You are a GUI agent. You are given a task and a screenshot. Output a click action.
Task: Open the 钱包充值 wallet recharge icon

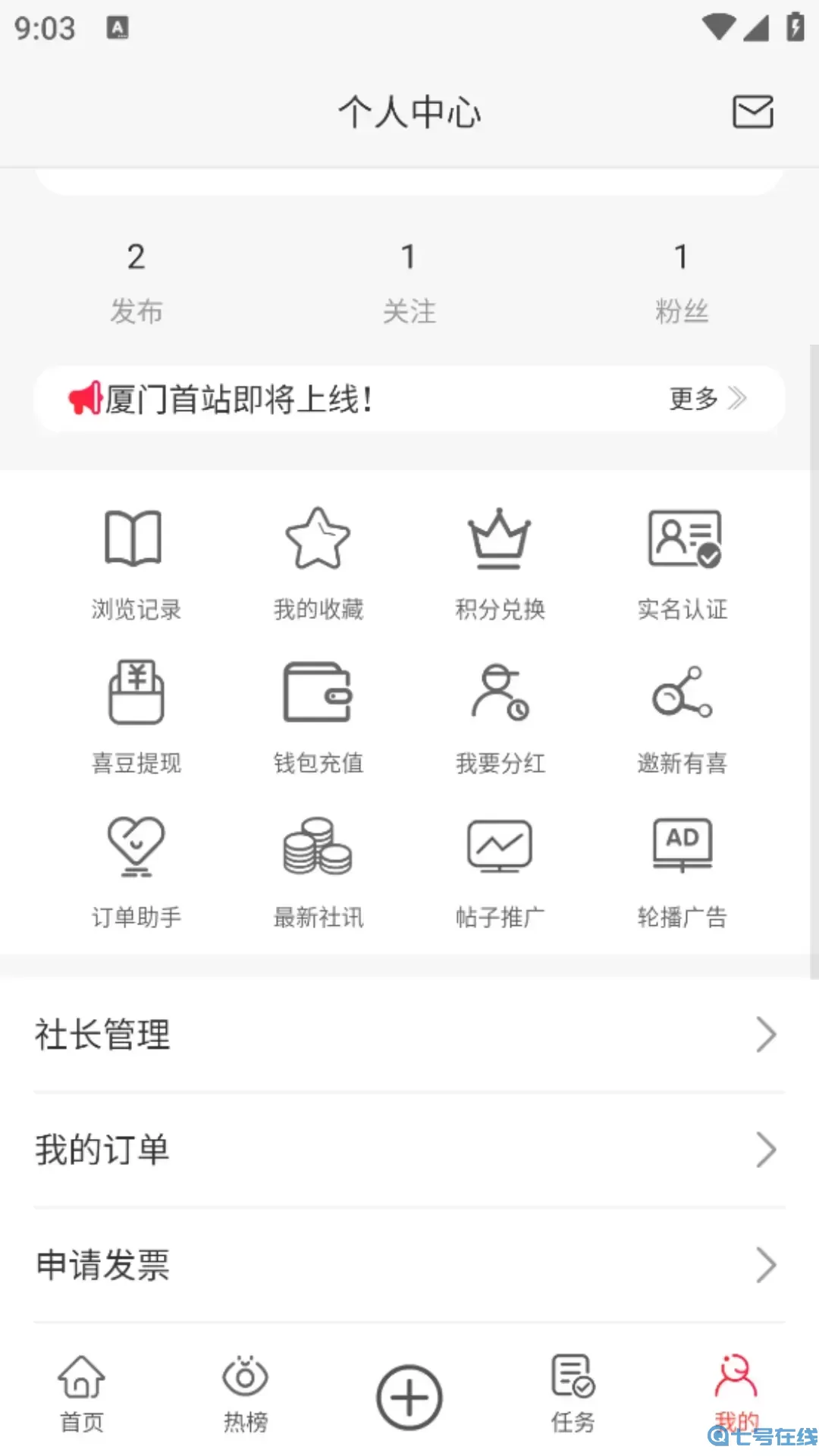click(317, 715)
